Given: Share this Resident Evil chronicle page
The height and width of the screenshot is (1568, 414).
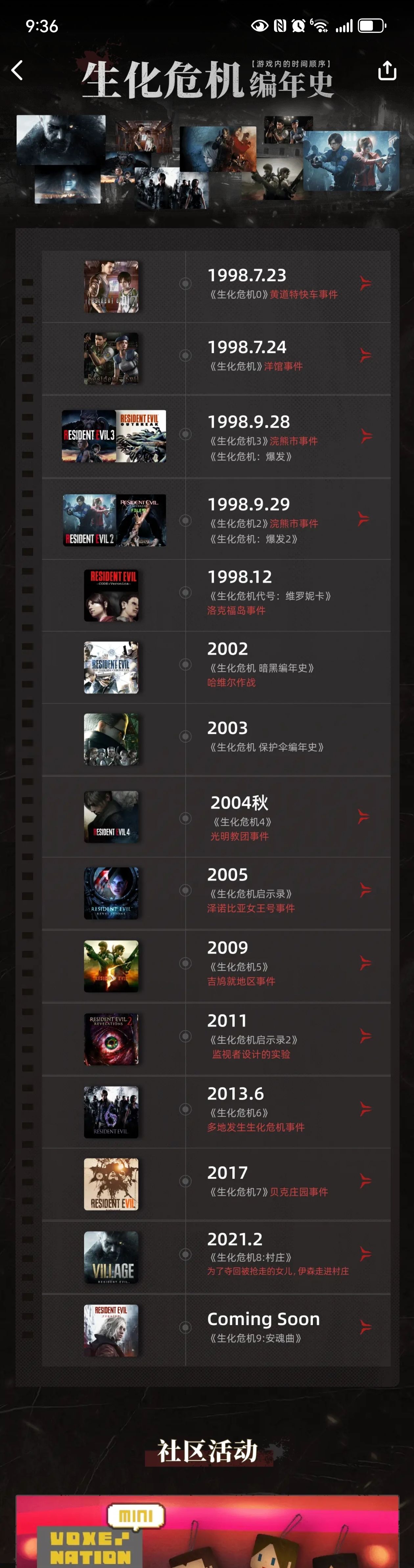Looking at the screenshot, I should coord(387,71).
